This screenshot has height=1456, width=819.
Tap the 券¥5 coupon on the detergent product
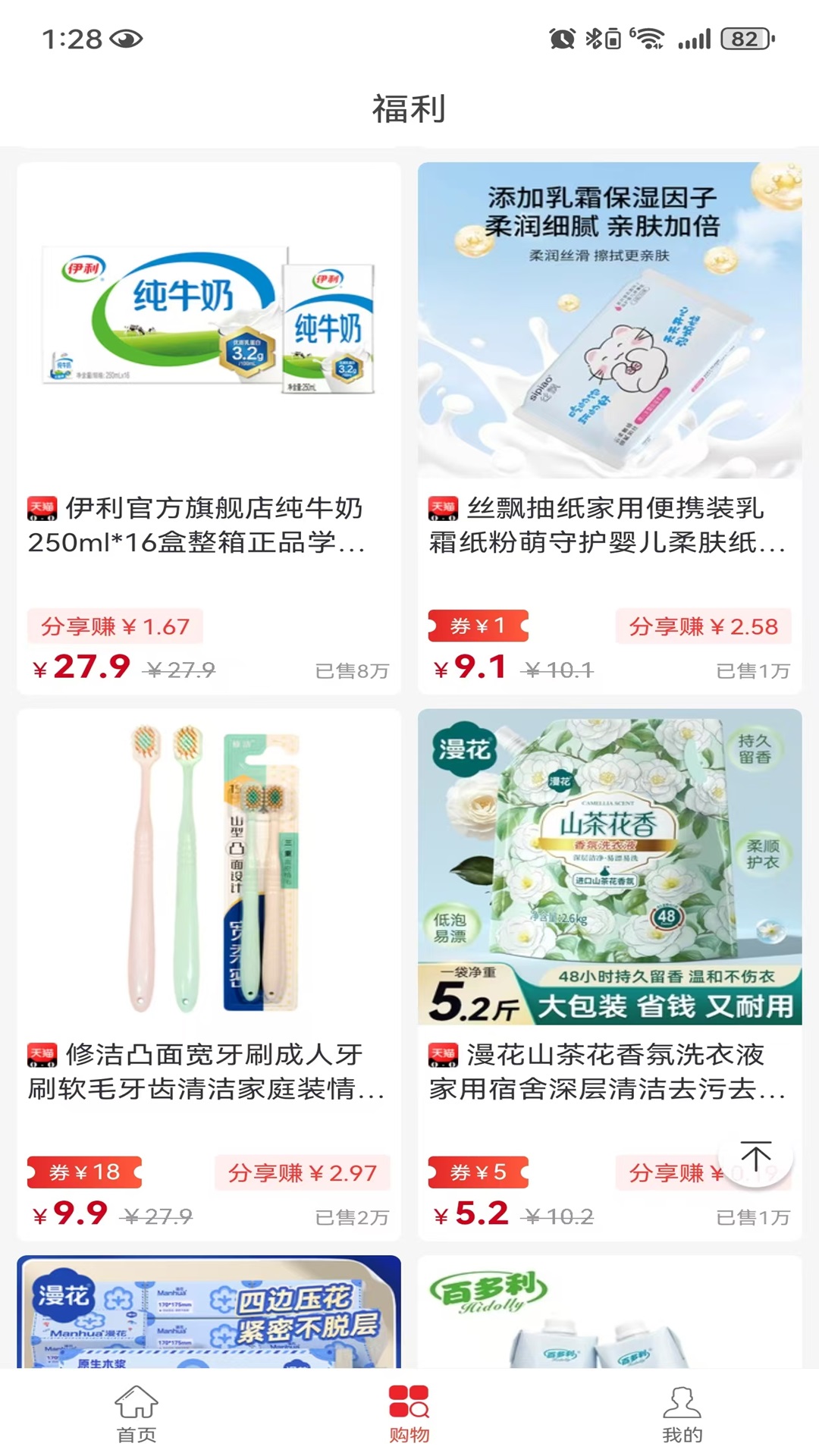478,1172
